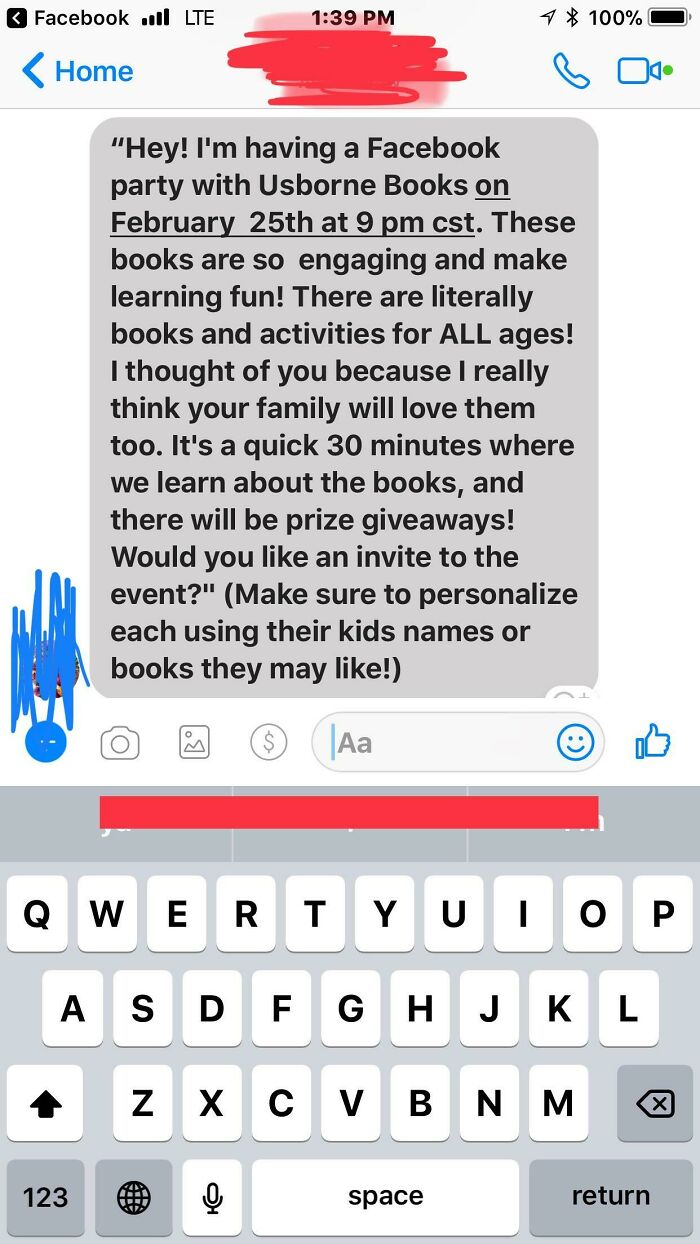Return to Facebook via status bar breadcrumb
This screenshot has height=1244, width=700.
point(70,18)
